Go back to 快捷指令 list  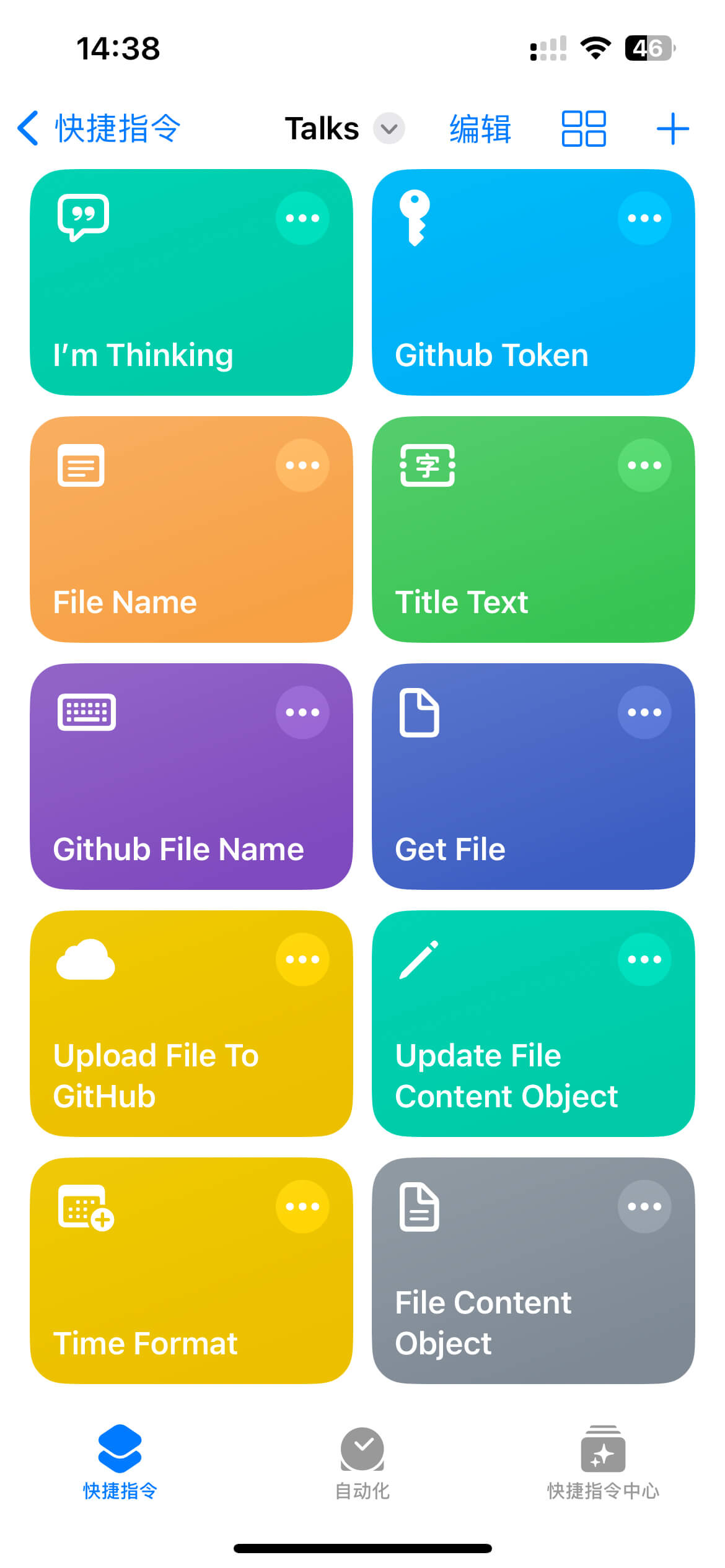99,129
